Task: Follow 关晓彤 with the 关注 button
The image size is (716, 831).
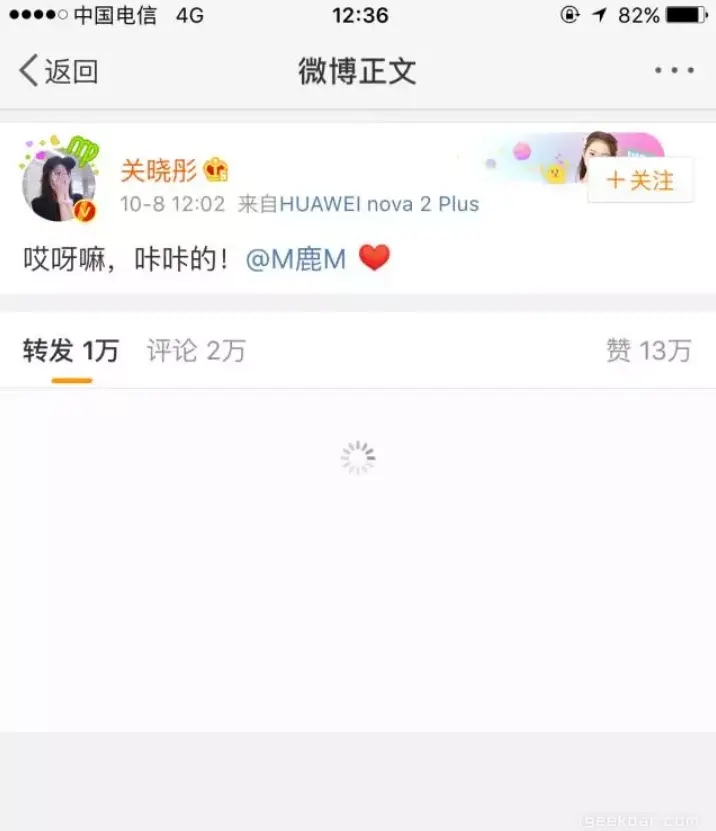Action: pyautogui.click(x=640, y=181)
